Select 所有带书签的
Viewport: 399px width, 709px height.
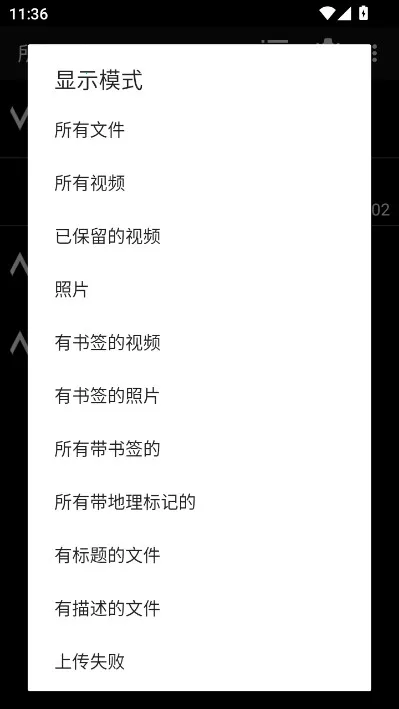(199, 449)
